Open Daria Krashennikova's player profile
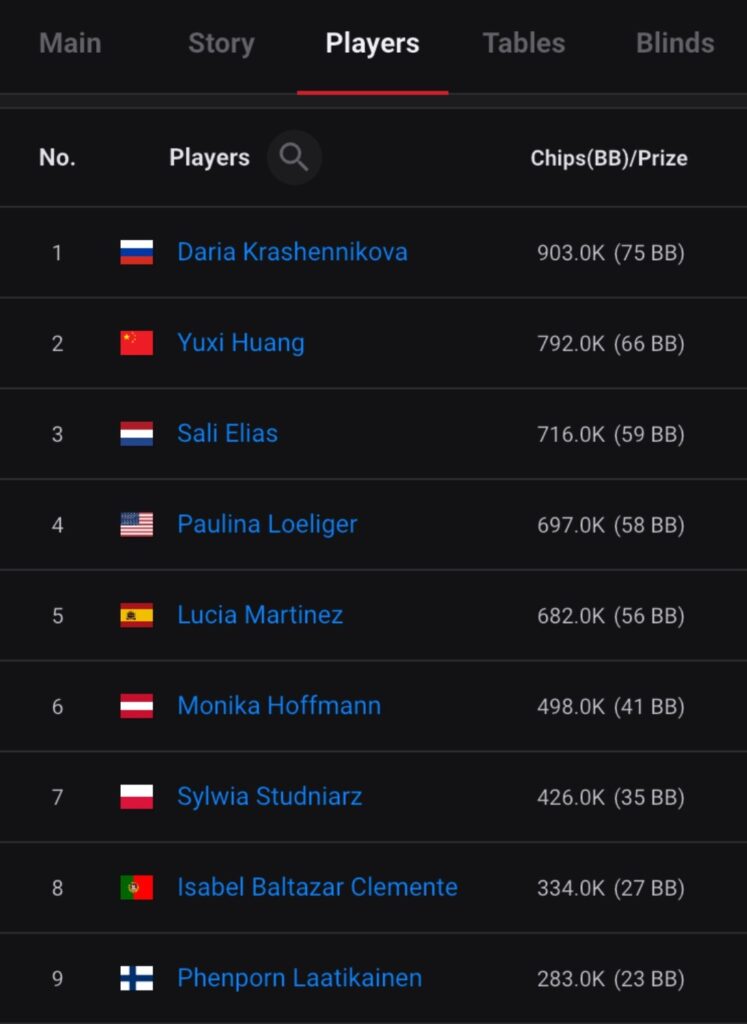The width and height of the screenshot is (747, 1024). (292, 252)
